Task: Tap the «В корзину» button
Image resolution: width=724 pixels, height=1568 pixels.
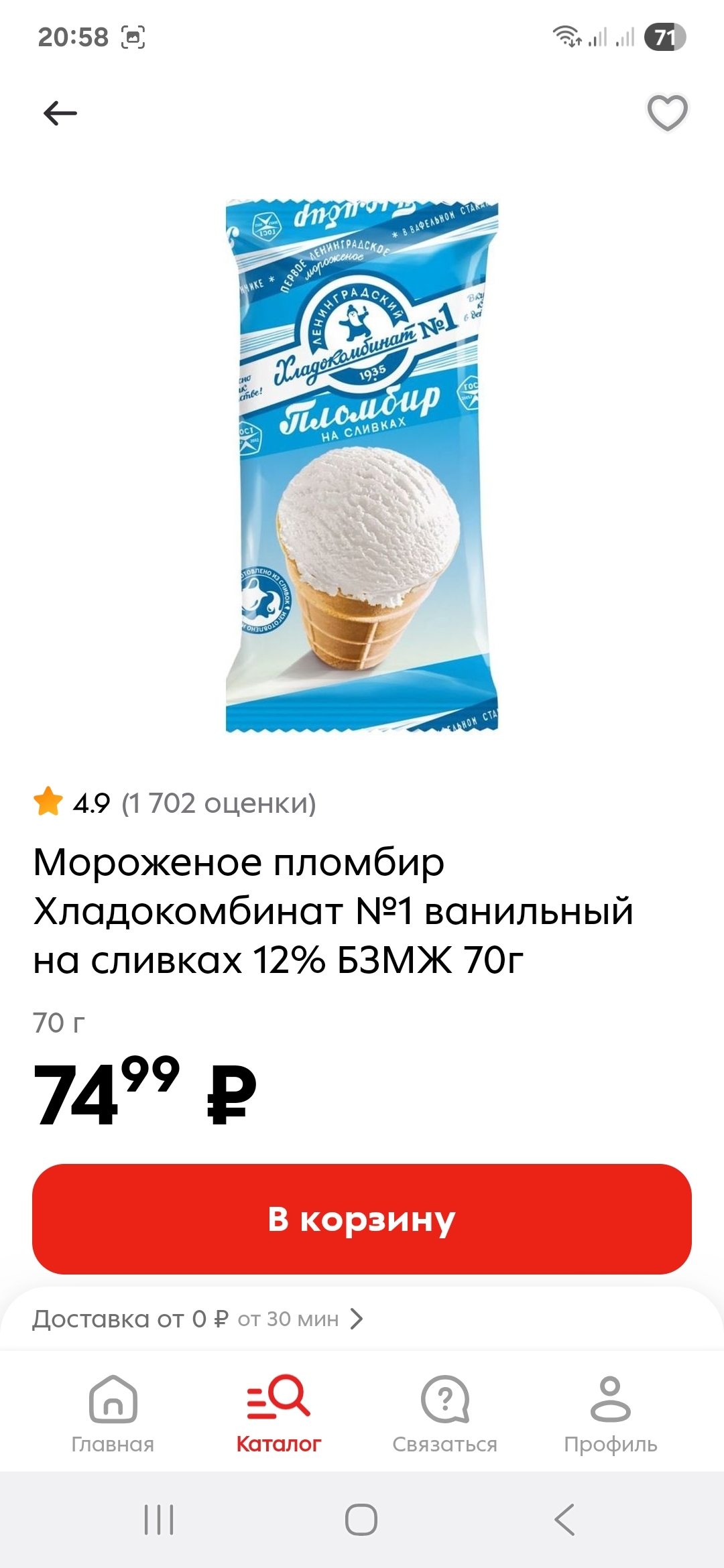Action: [362, 1219]
